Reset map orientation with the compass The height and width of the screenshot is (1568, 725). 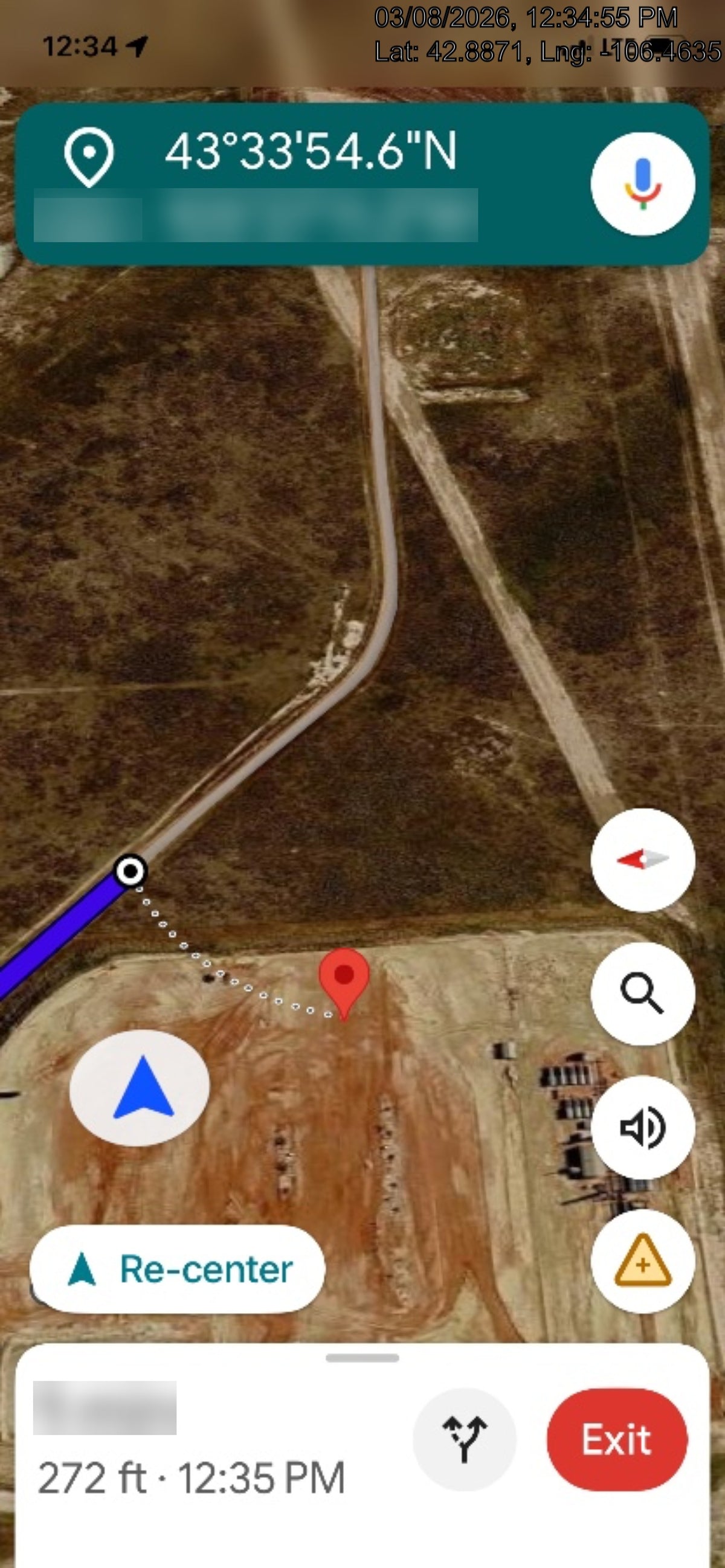[x=642, y=860]
